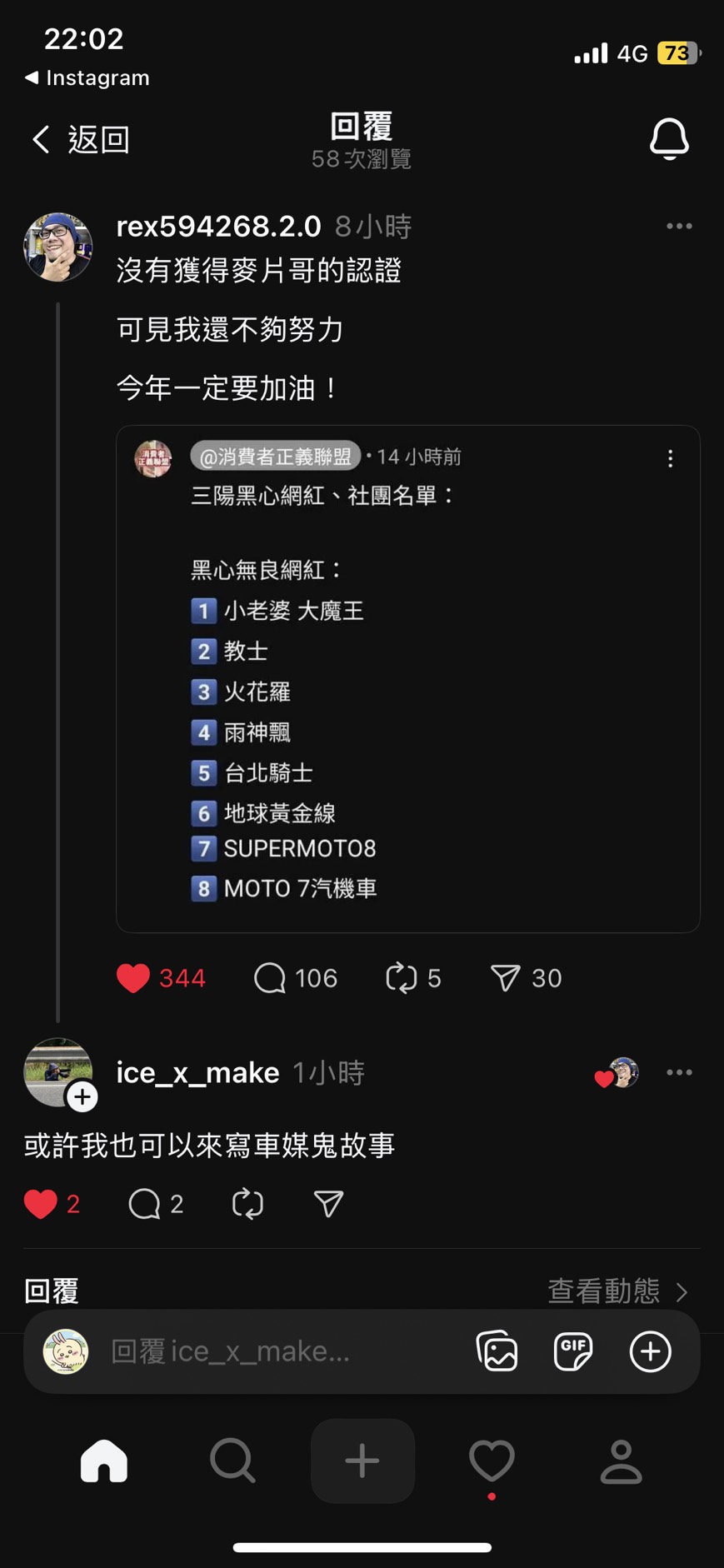Open comments on ice_x_make's reply

[144, 1204]
